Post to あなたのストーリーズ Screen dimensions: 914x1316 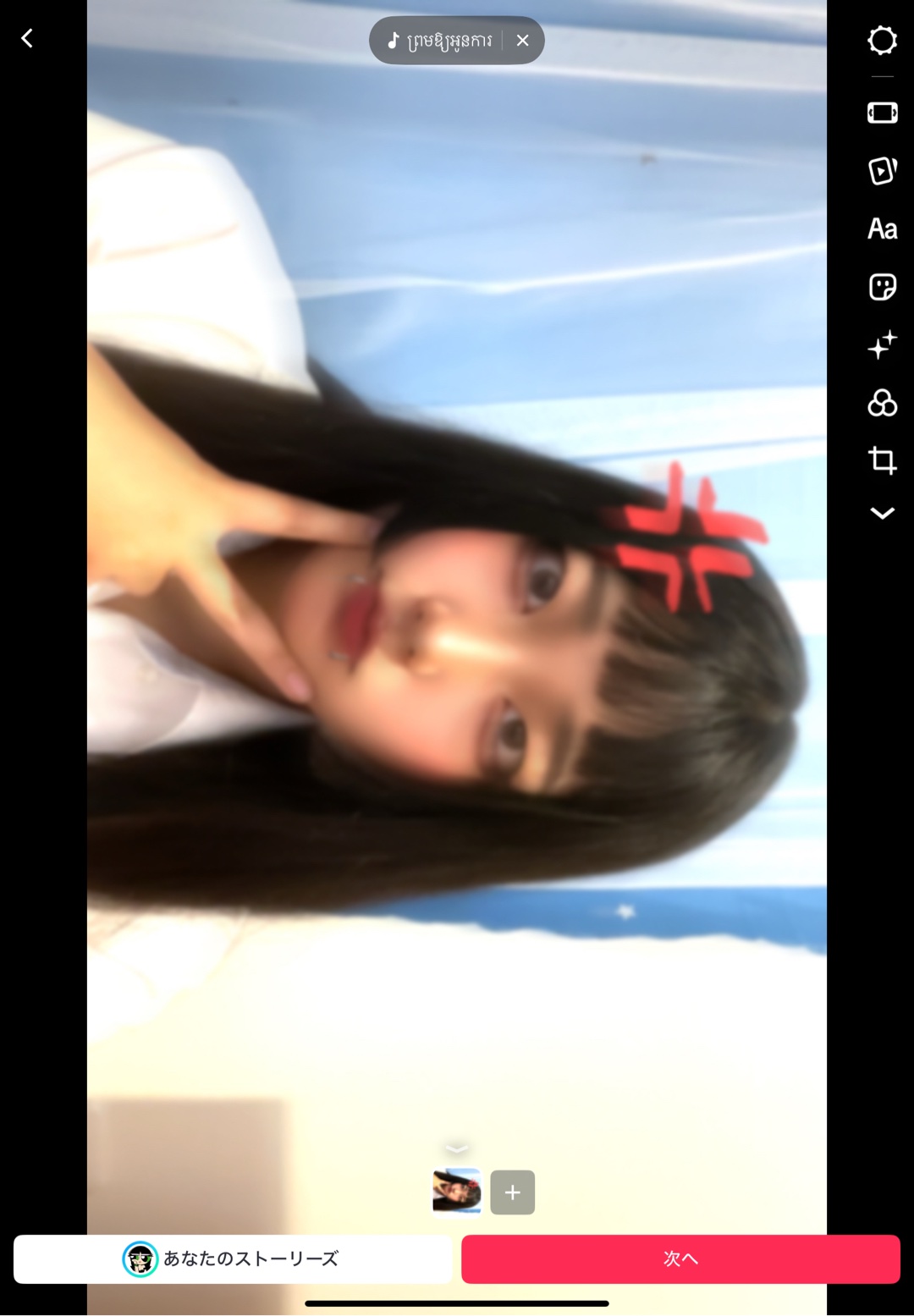pyautogui.click(x=232, y=1259)
